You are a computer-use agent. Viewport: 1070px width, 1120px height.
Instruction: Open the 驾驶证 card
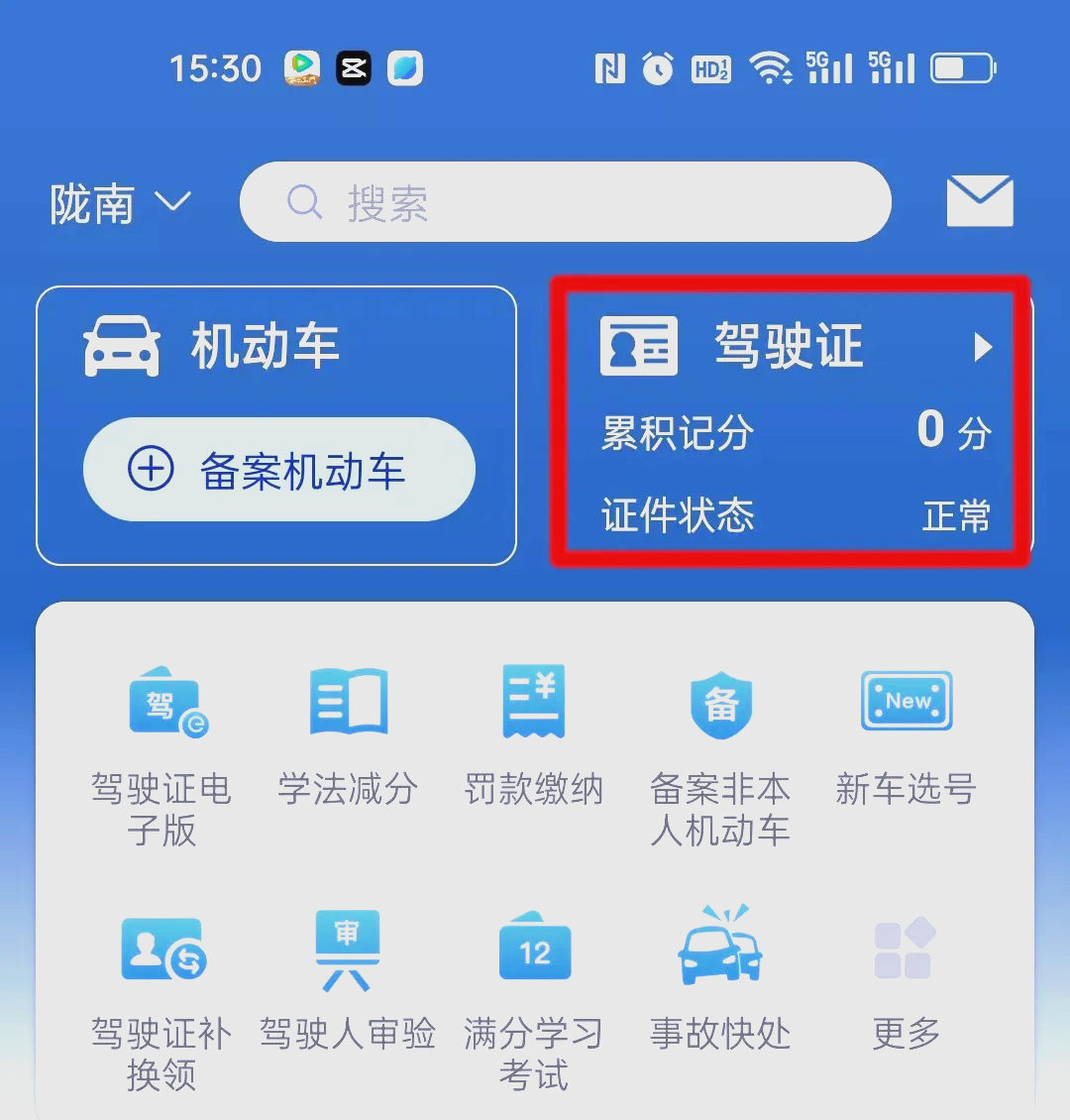pyautogui.click(x=788, y=422)
